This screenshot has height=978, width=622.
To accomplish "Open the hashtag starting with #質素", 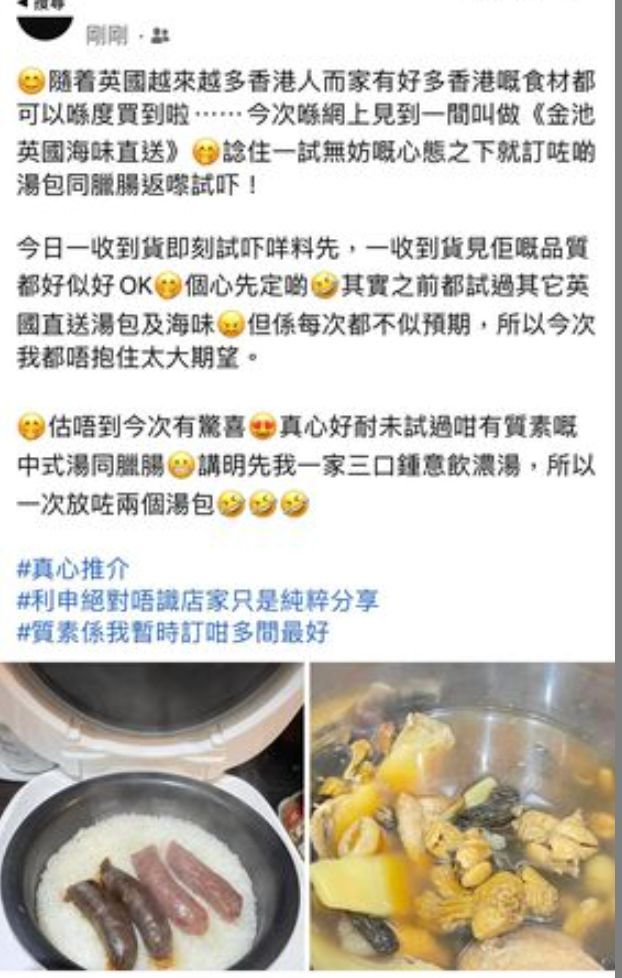I will (x=172, y=632).
